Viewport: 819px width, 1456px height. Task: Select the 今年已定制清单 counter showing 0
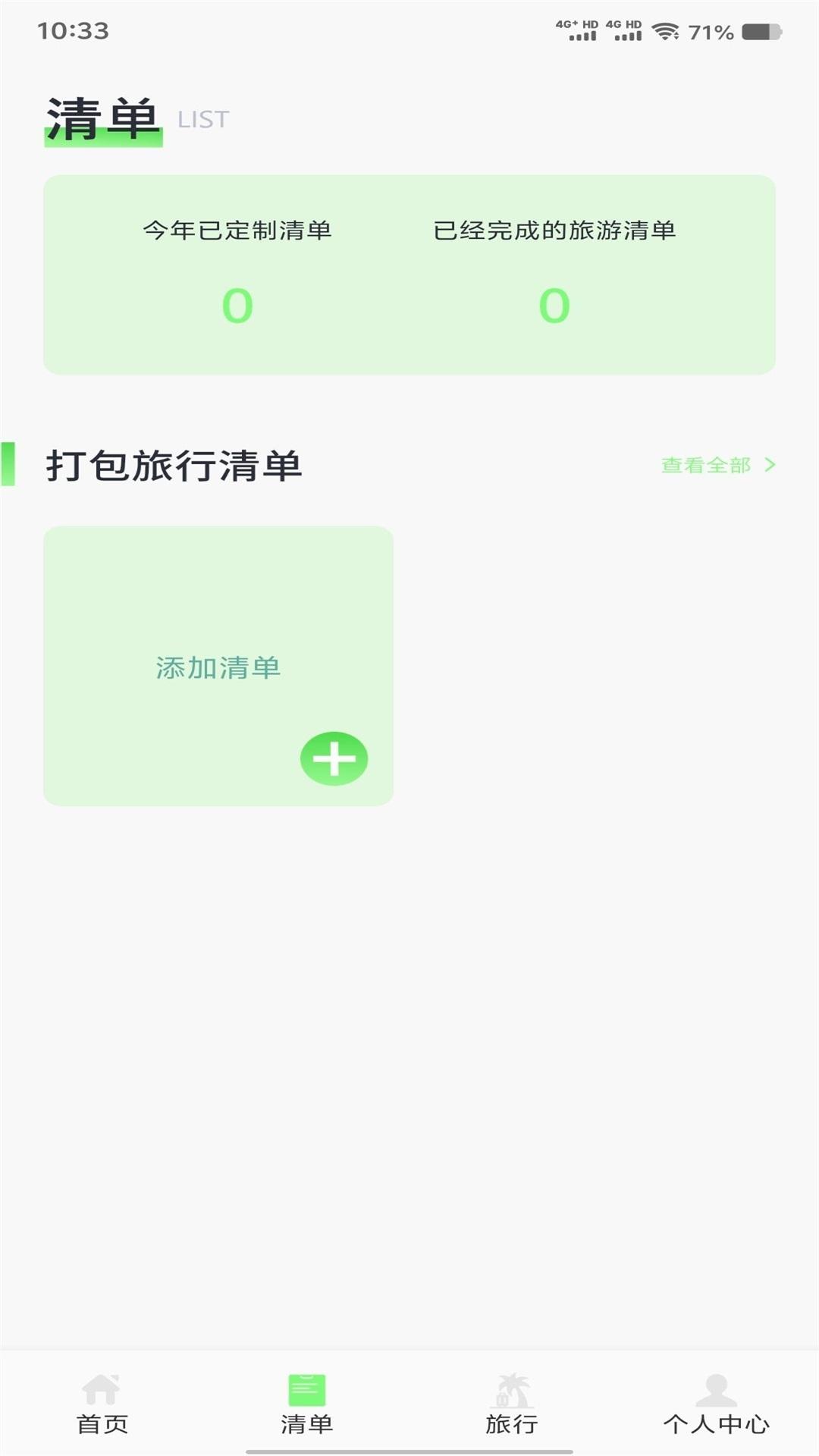pyautogui.click(x=237, y=306)
